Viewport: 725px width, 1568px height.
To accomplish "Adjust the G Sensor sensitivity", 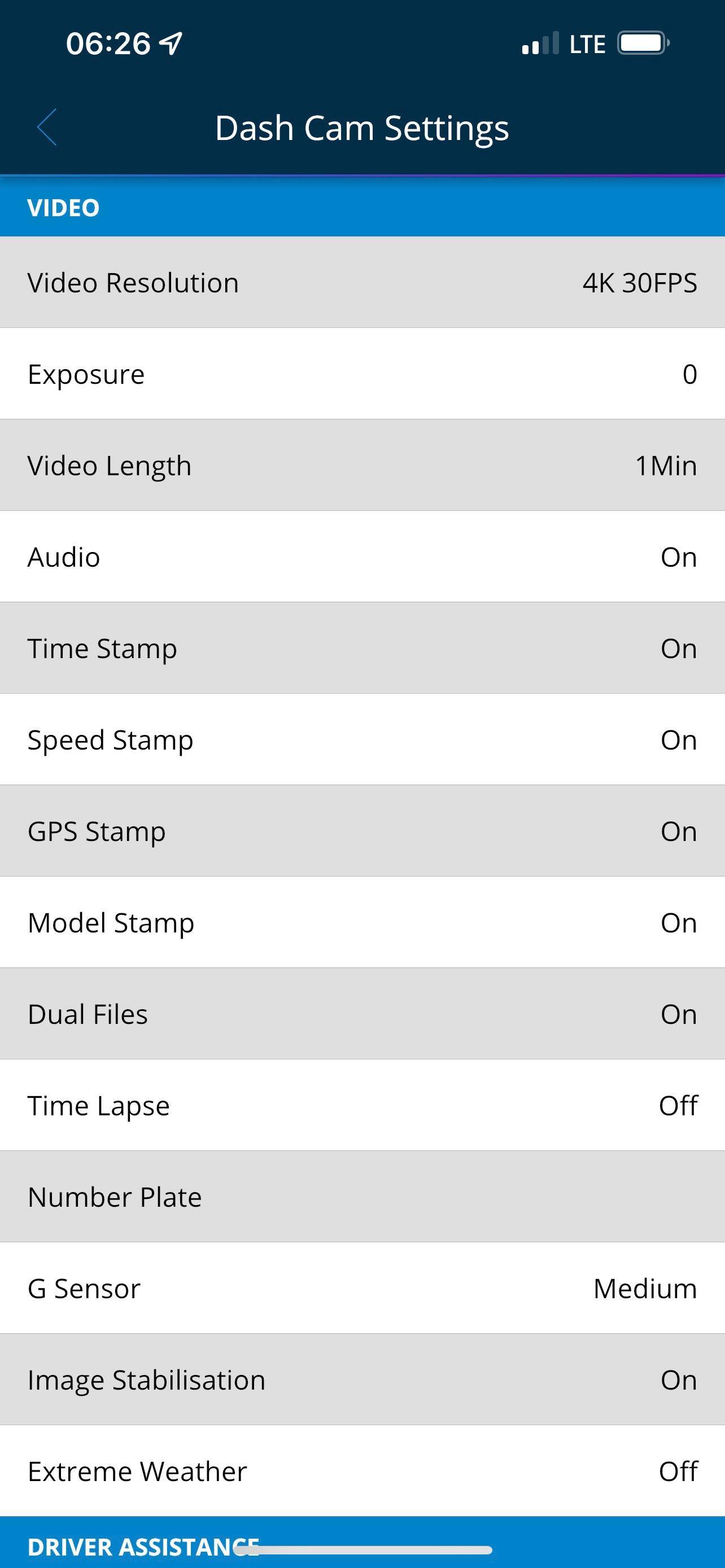I will click(362, 1288).
